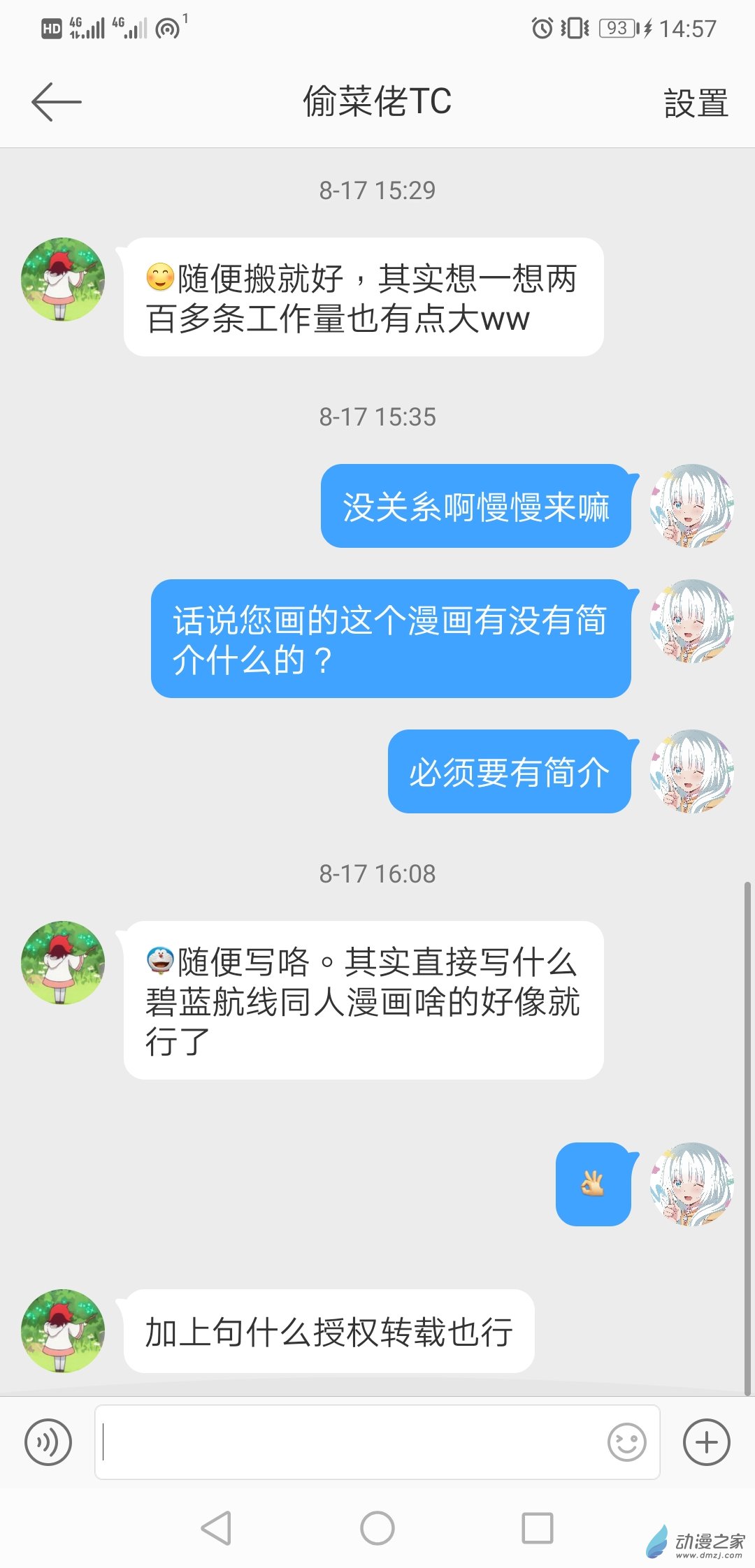Open the emoji picker
This screenshot has height=1568, width=755.
(x=626, y=1442)
